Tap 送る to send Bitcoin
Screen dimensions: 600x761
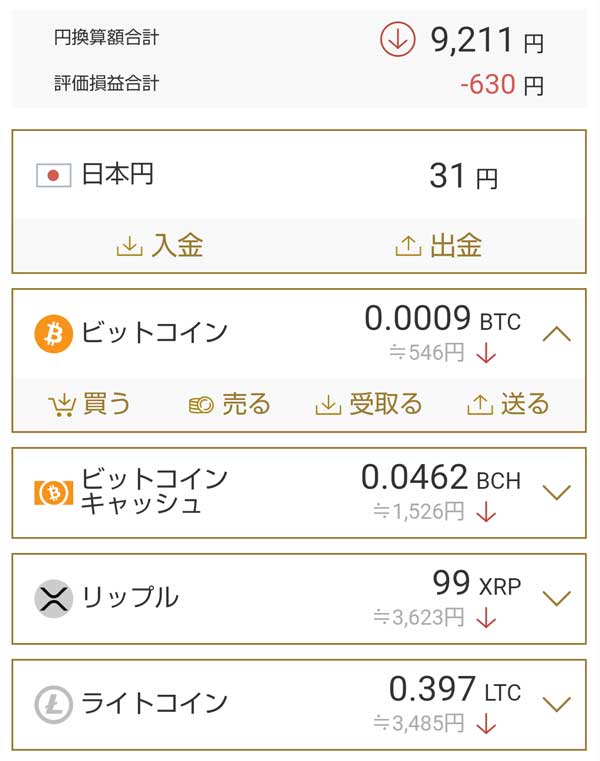tap(509, 404)
